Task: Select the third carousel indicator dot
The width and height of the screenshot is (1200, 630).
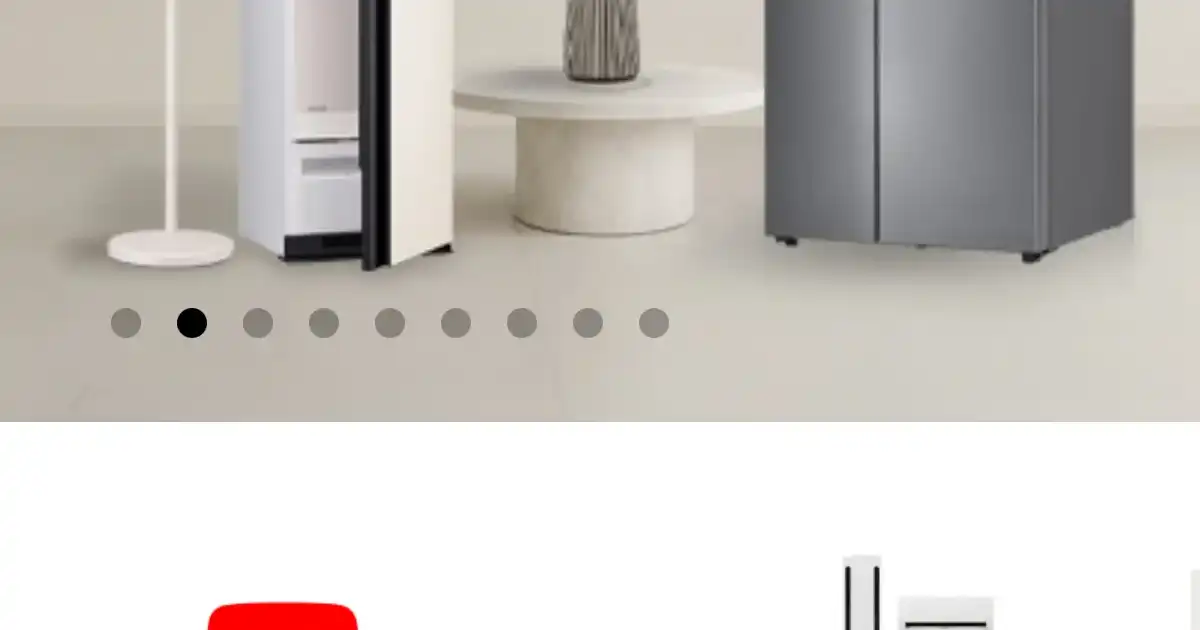Action: point(258,323)
